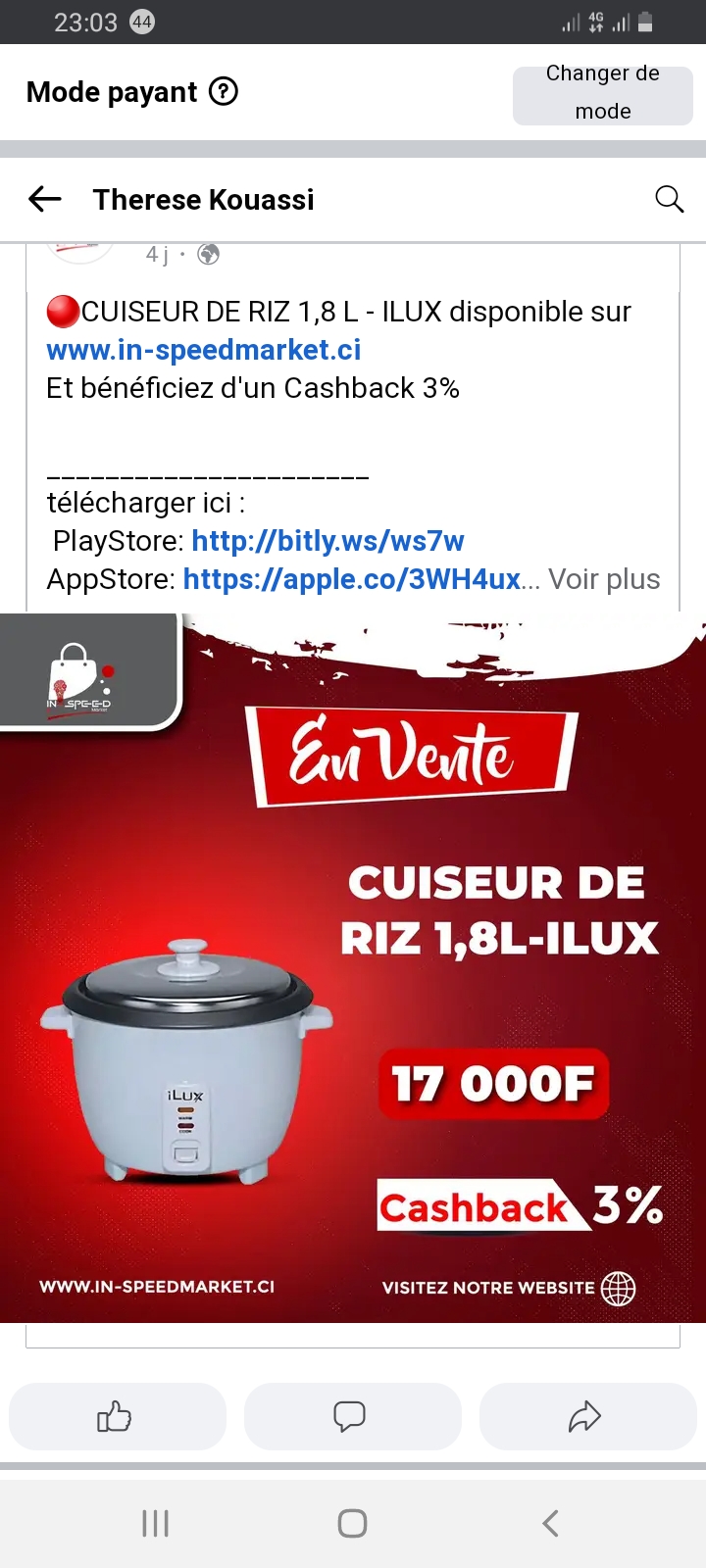Open recent apps from navigation bar

(156, 1523)
